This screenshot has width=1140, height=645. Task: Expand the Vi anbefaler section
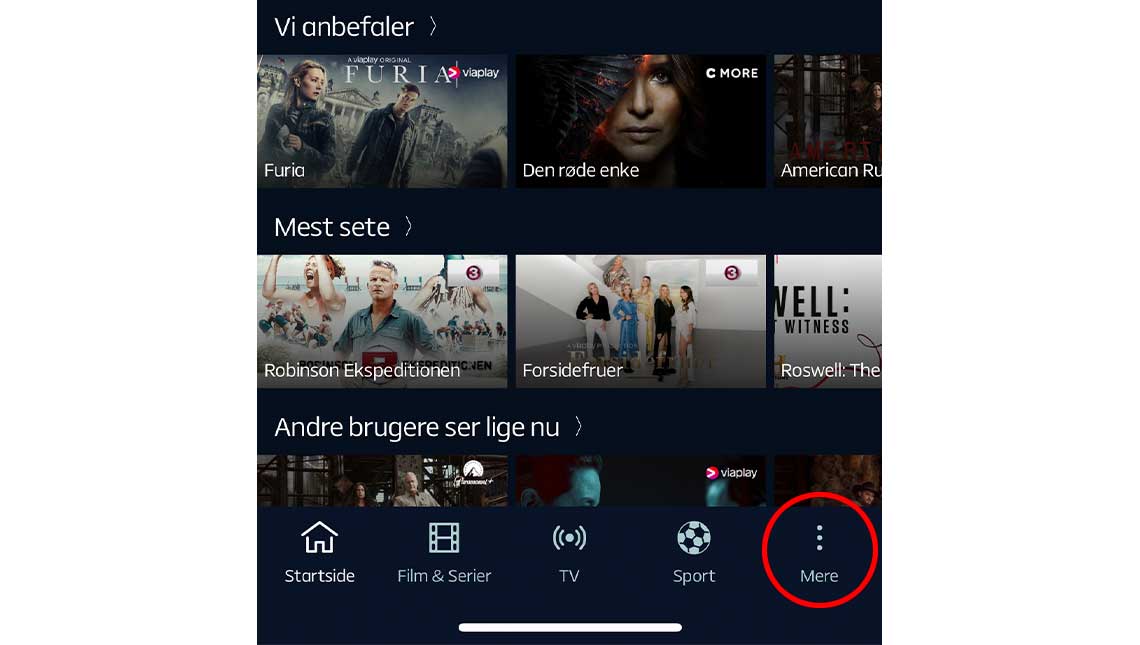coord(356,27)
